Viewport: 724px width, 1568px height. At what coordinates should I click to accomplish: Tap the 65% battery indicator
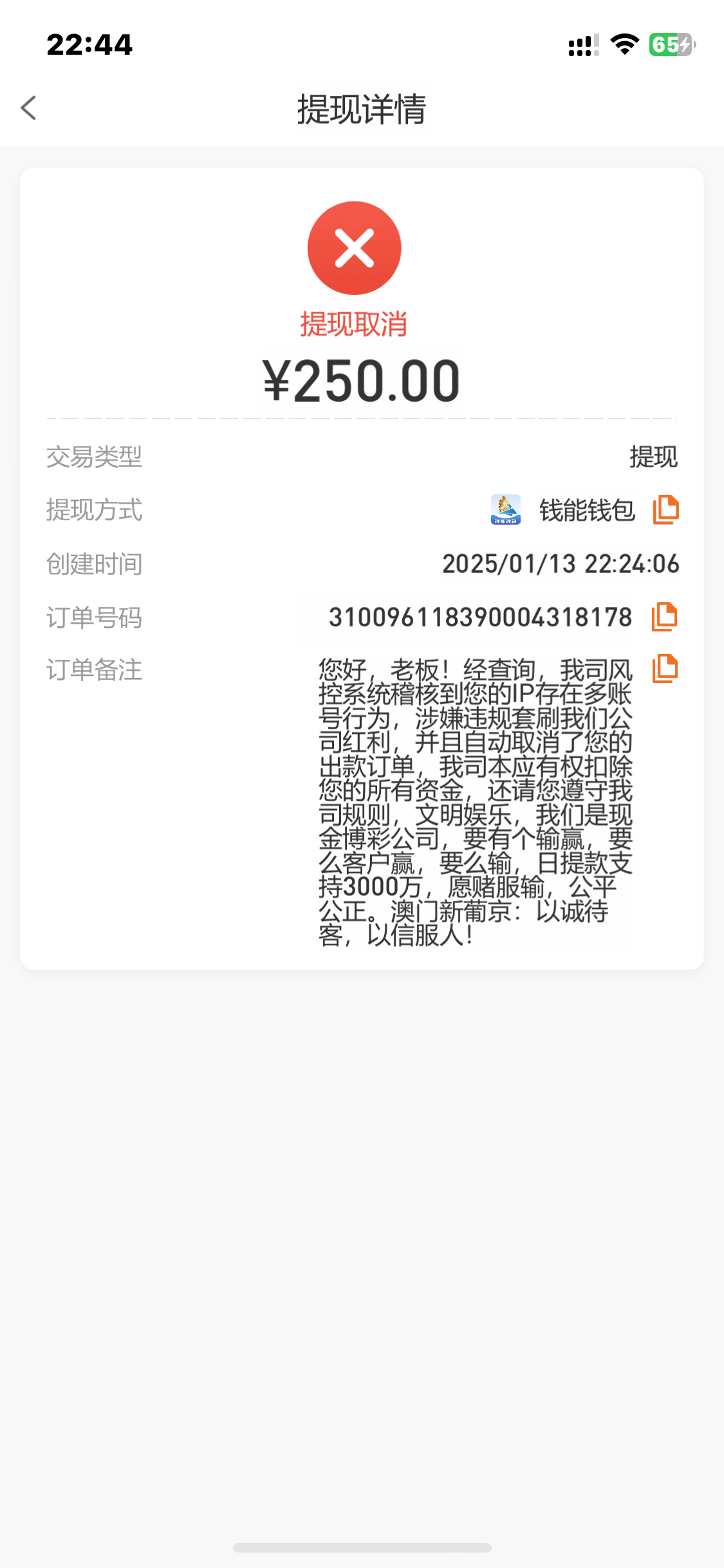tap(671, 44)
